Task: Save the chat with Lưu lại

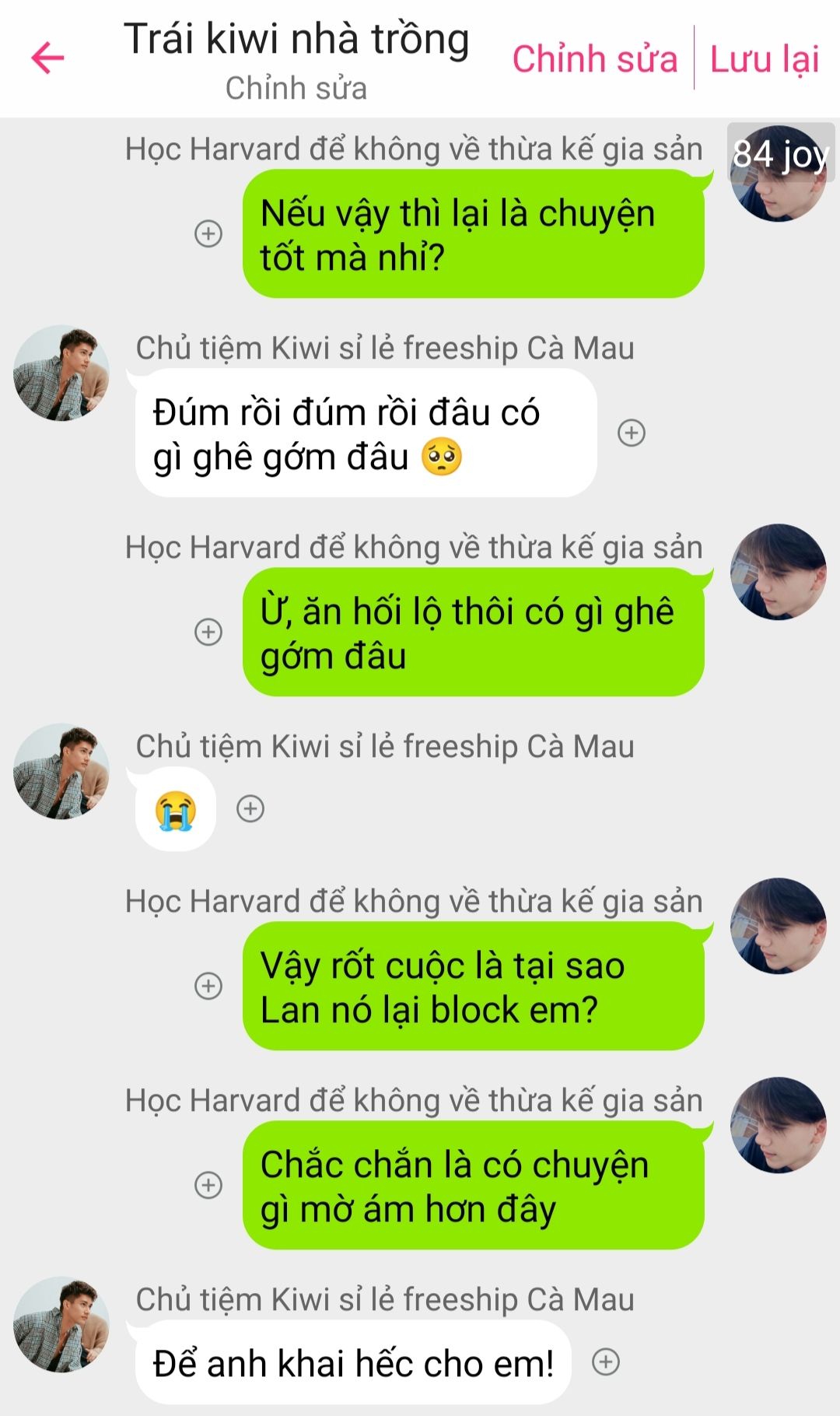Action: pyautogui.click(x=765, y=59)
